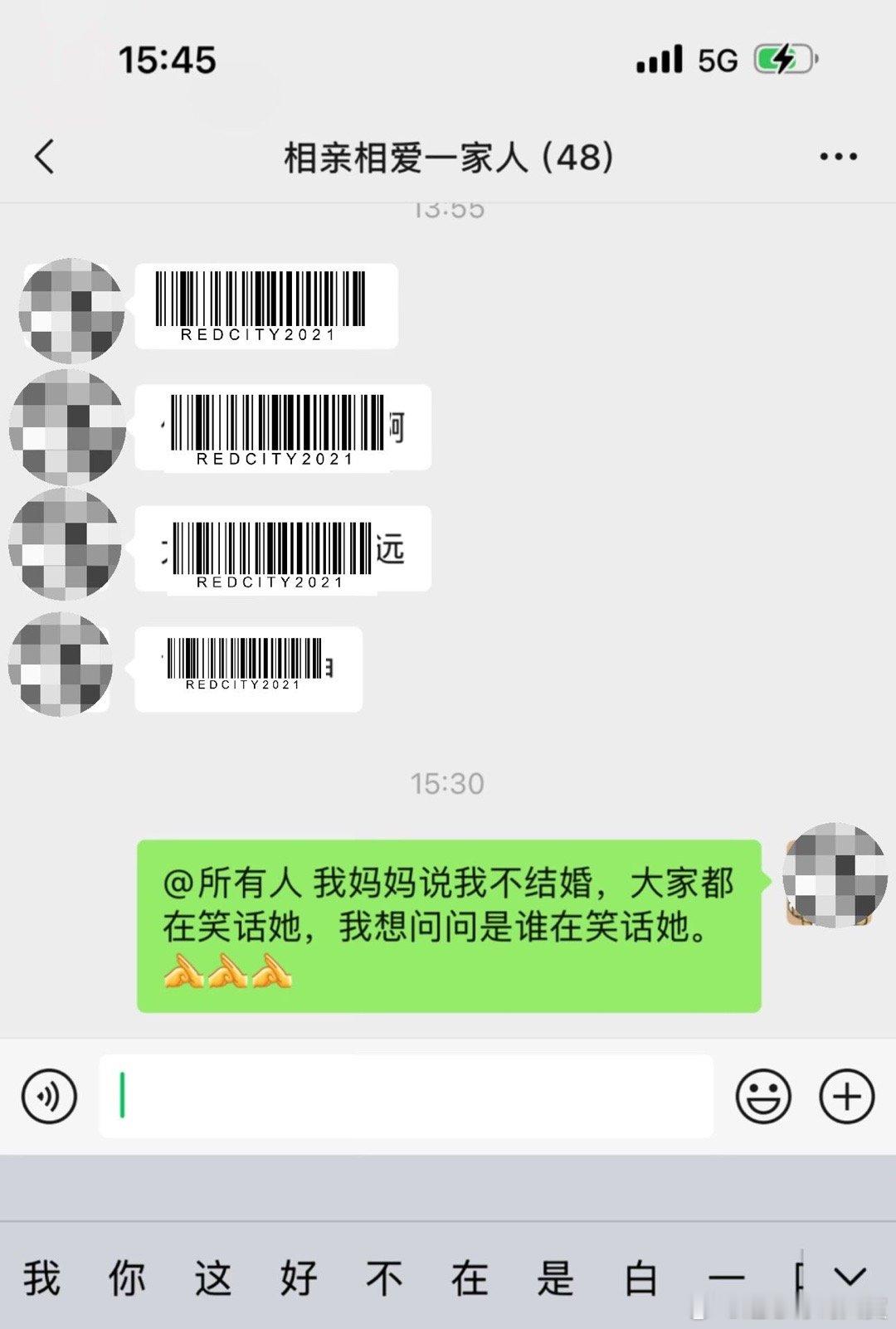Screen dimensions: 896x1329
Task: Tap the charging battery icon in status bar
Action: click(784, 60)
